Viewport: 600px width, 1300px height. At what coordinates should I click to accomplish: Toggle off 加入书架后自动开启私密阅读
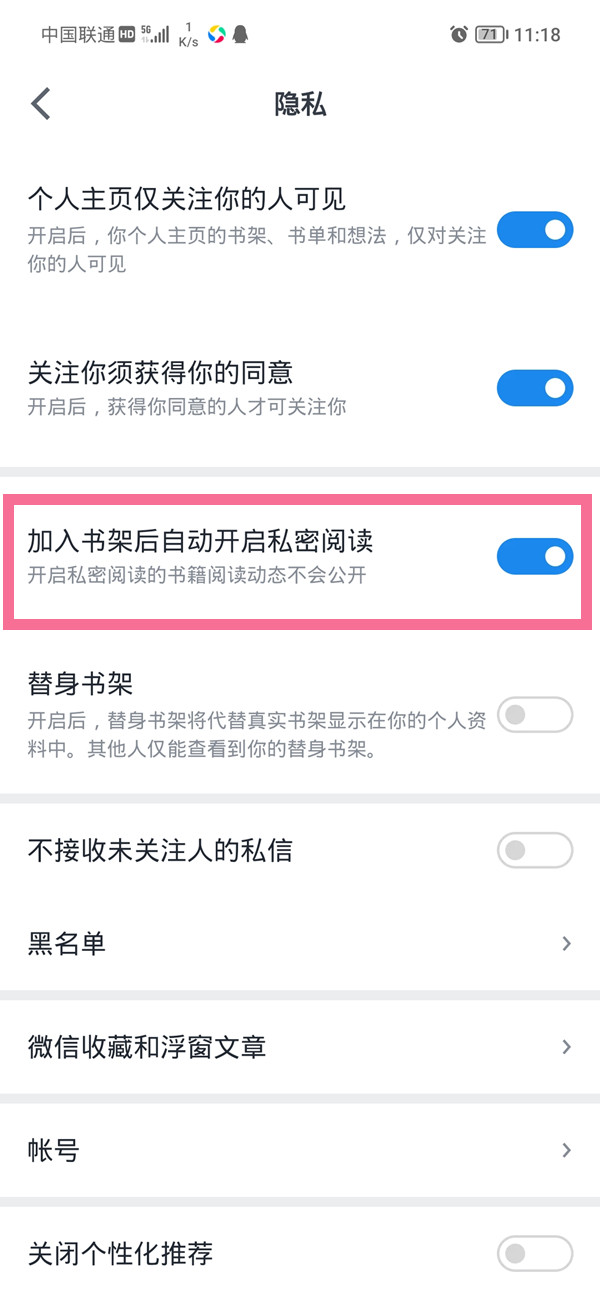click(535, 557)
